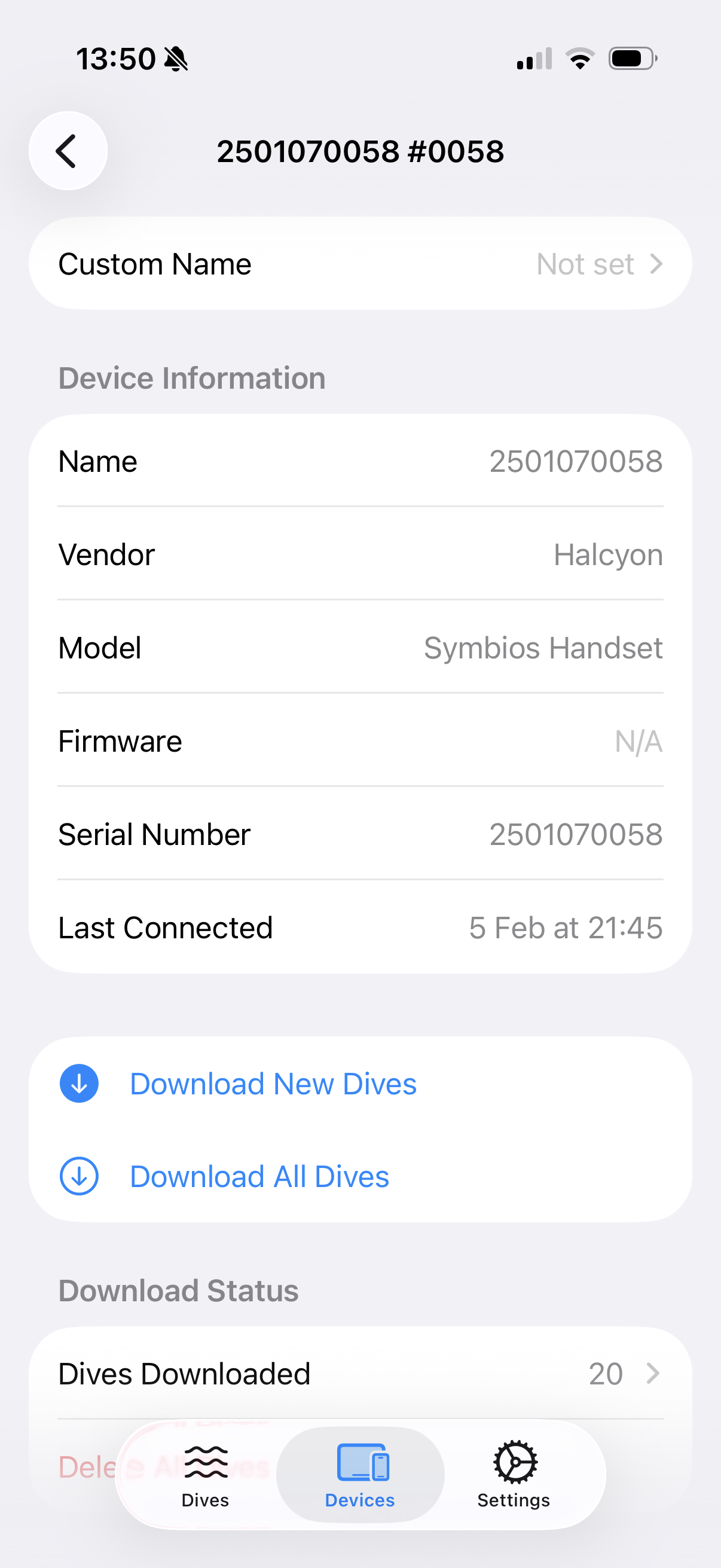Viewport: 721px width, 1568px height.
Task: Tap the circled Download All Dives icon
Action: tap(78, 1176)
